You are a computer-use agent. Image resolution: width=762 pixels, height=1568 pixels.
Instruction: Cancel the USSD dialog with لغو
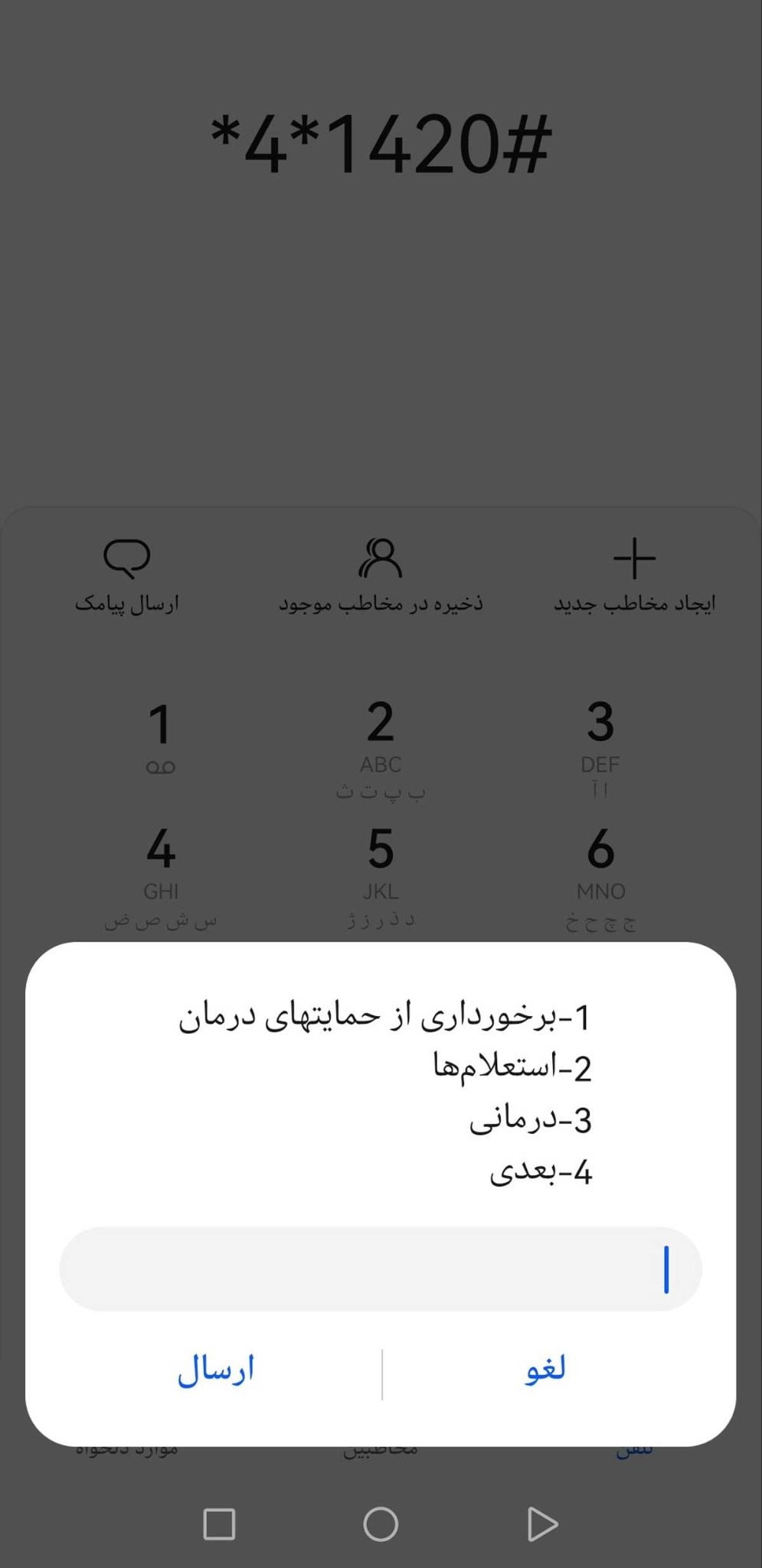click(x=546, y=1369)
